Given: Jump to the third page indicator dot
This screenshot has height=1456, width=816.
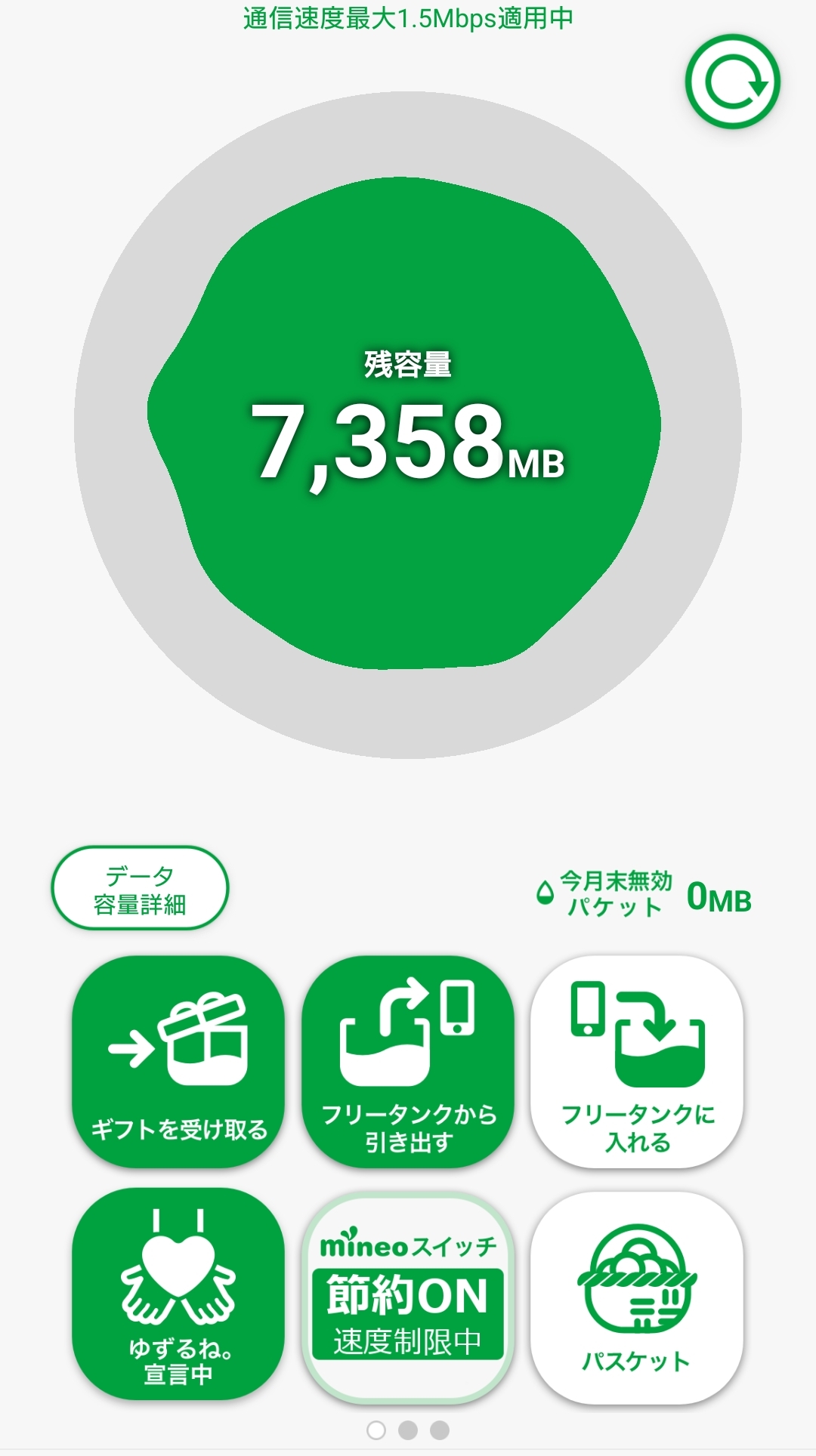Looking at the screenshot, I should tap(440, 1430).
